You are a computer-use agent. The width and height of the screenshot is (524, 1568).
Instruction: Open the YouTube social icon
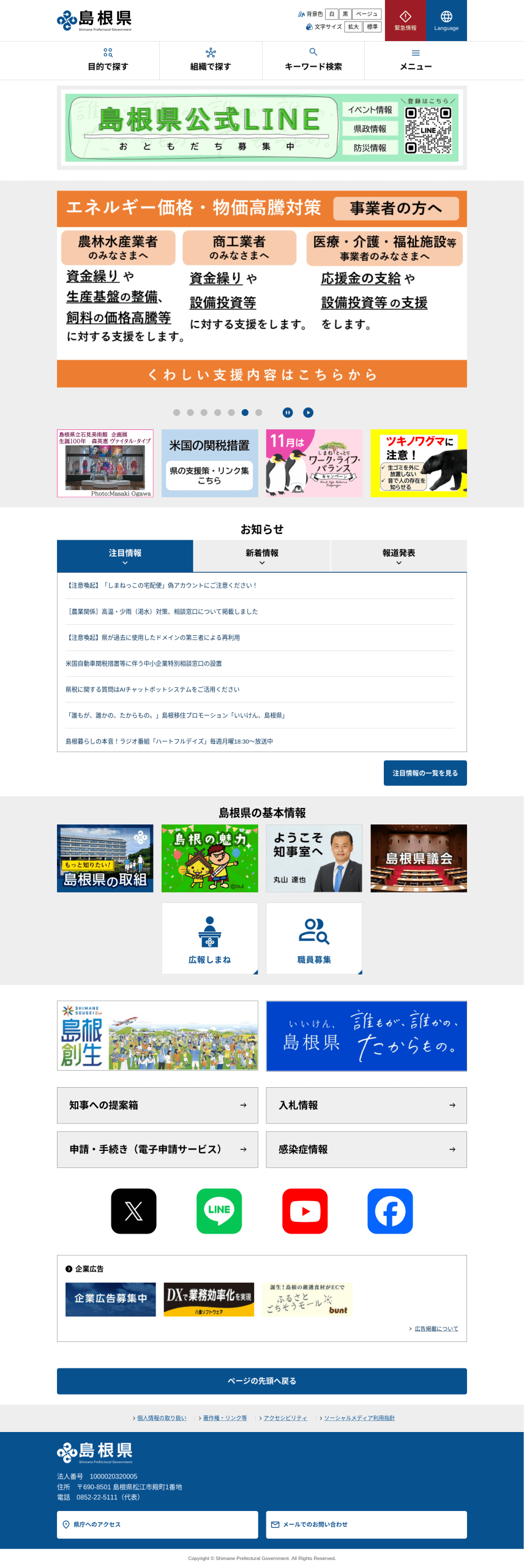point(305,1211)
